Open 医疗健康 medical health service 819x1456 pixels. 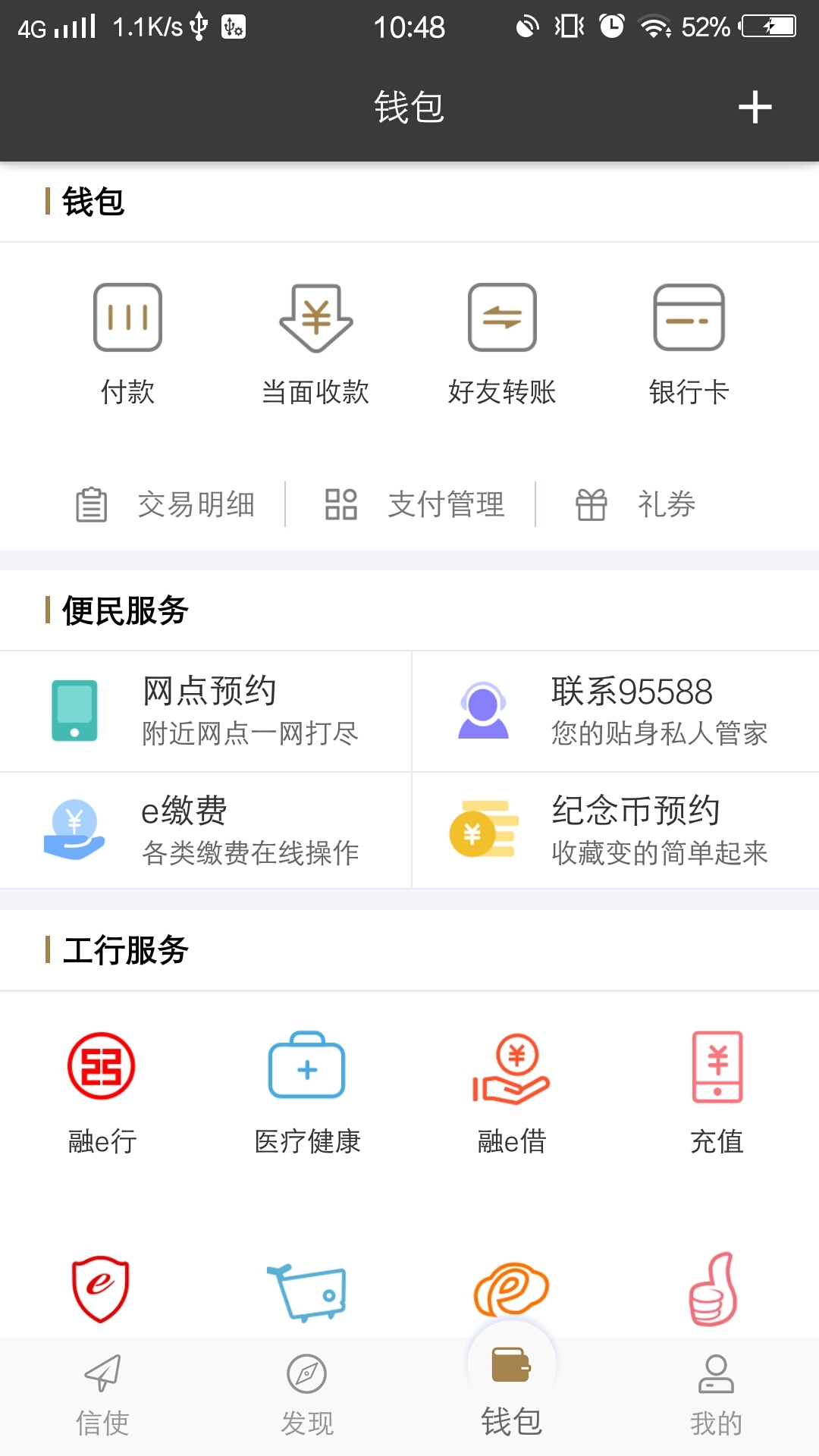[x=307, y=1090]
